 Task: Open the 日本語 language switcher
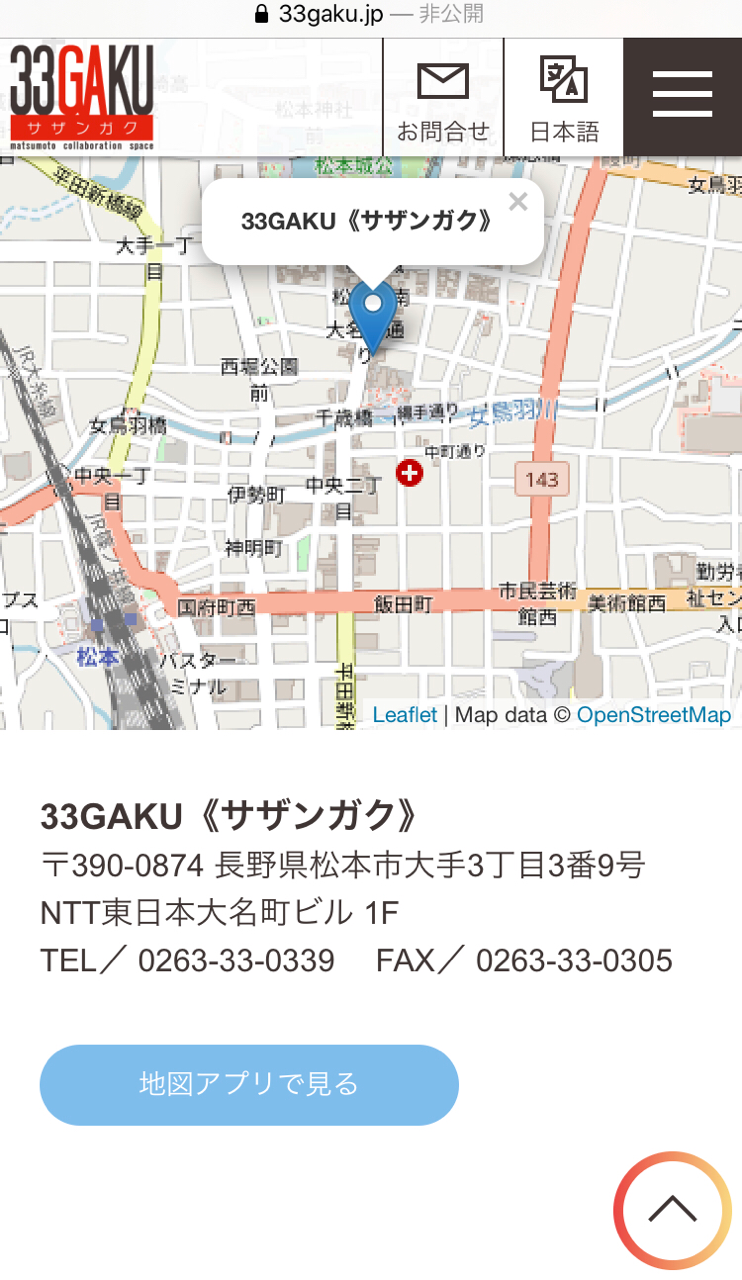tap(564, 99)
